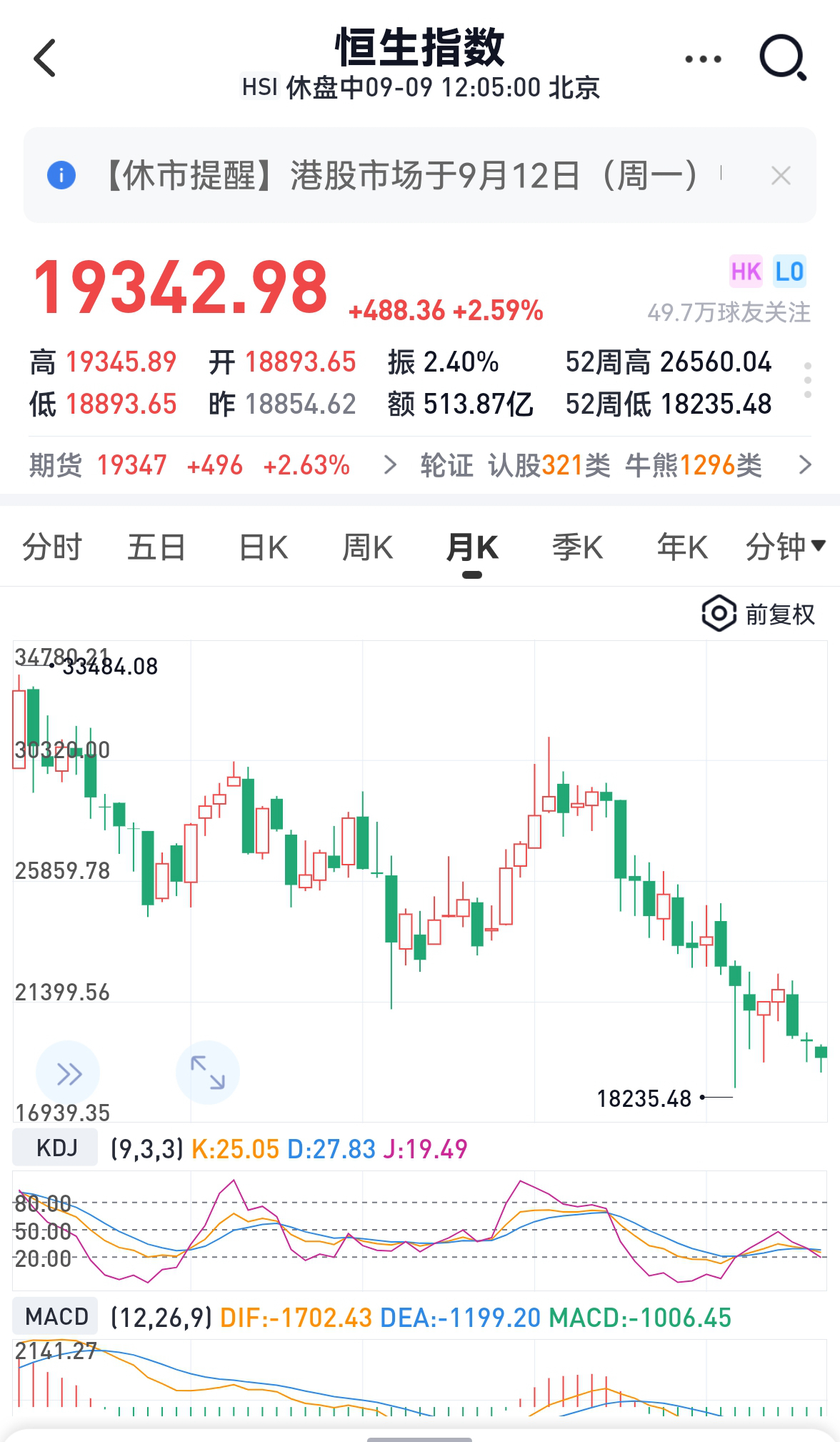Open the 牛熊1296类 bull-bear certificates link
Image resolution: width=840 pixels, height=1442 pixels.
point(696,464)
